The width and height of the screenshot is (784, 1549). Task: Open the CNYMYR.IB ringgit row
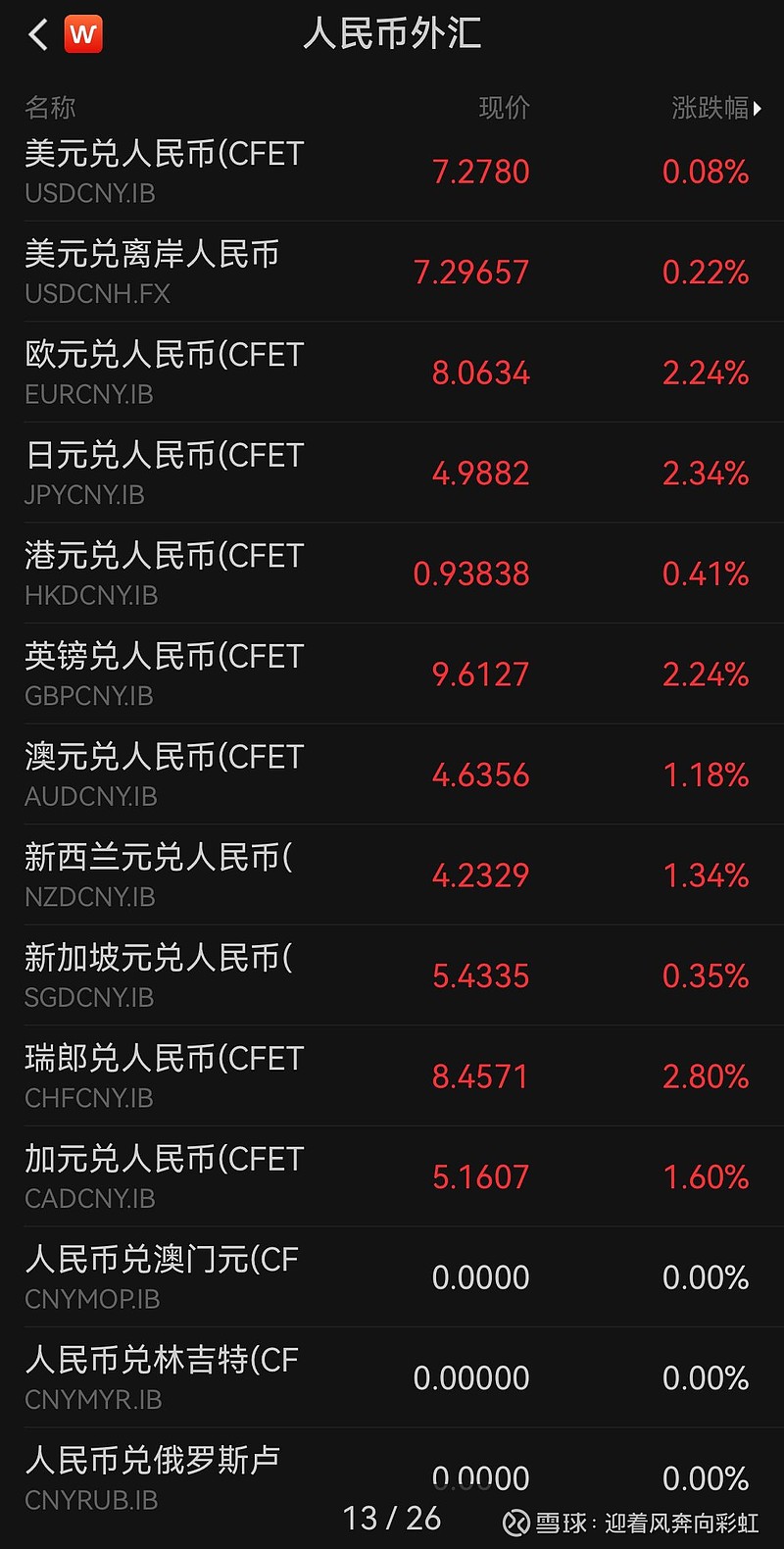tap(162, 1377)
